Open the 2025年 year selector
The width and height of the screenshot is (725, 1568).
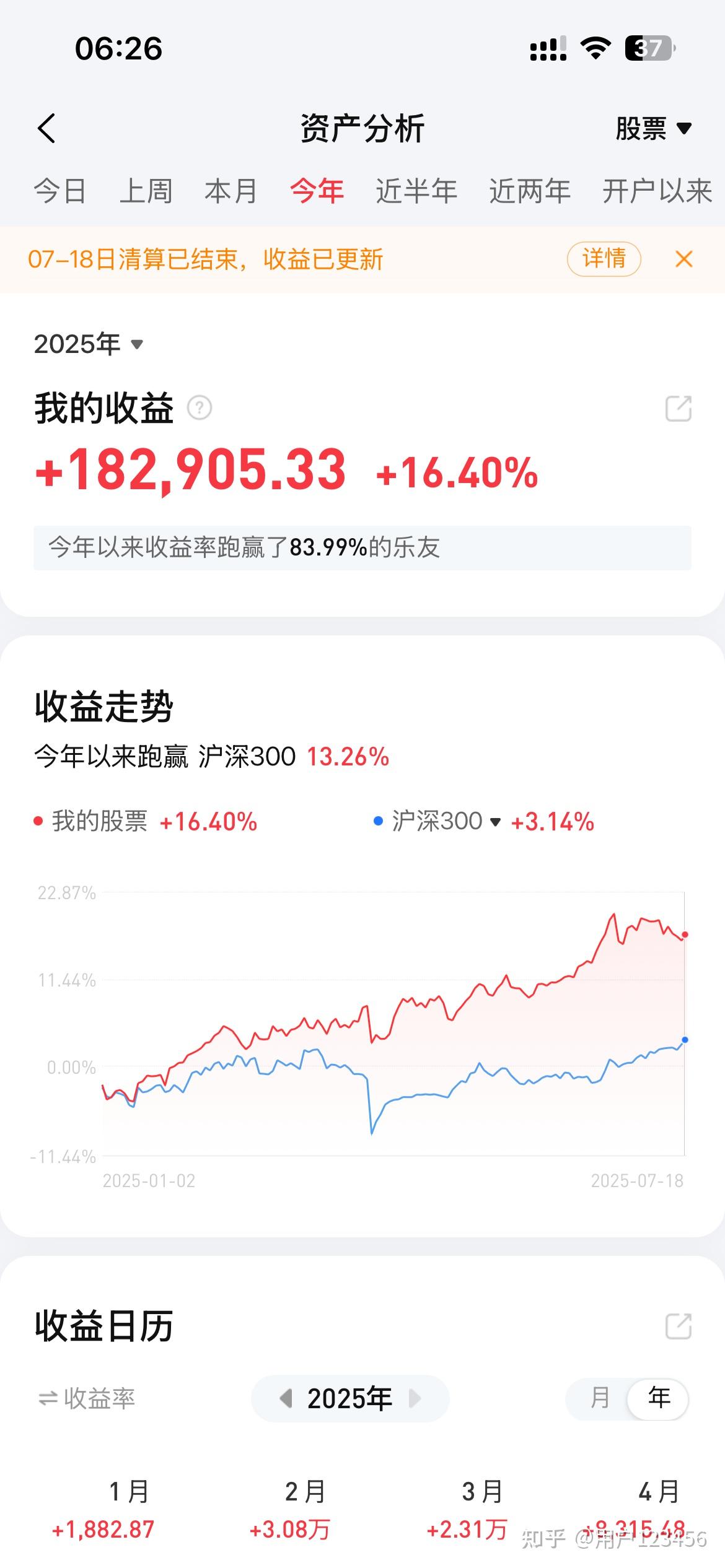(x=89, y=344)
